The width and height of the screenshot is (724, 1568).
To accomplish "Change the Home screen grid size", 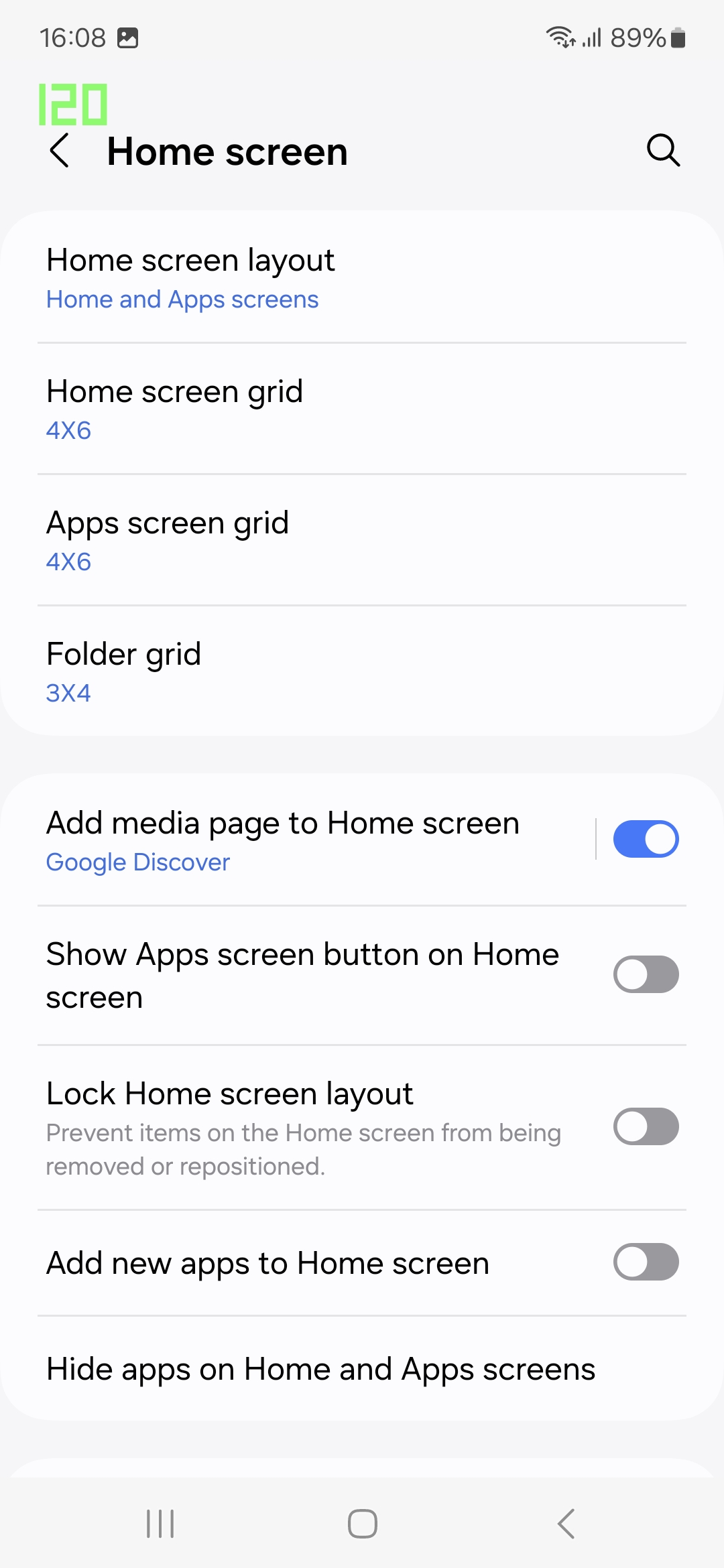I will point(362,409).
